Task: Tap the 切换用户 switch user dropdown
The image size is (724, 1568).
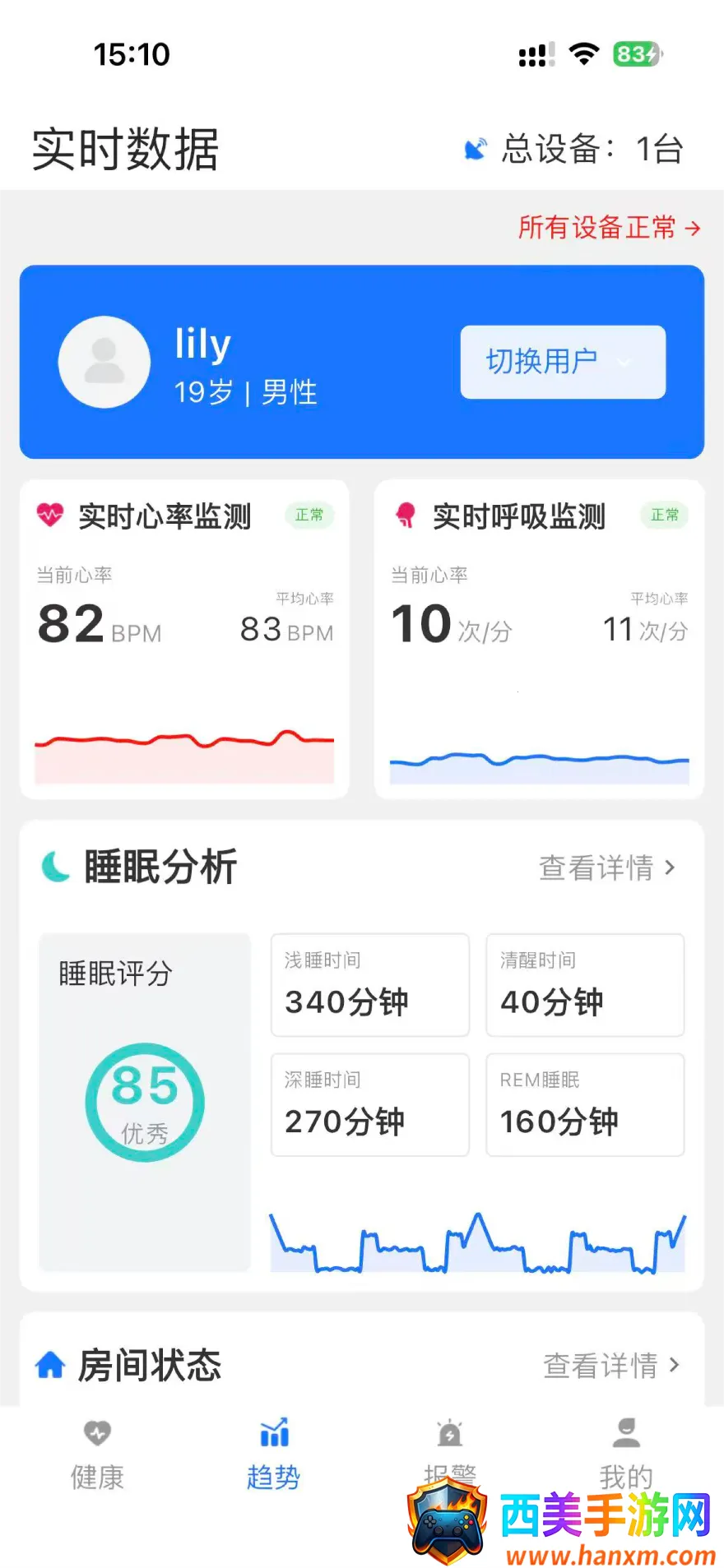Action: (x=563, y=362)
